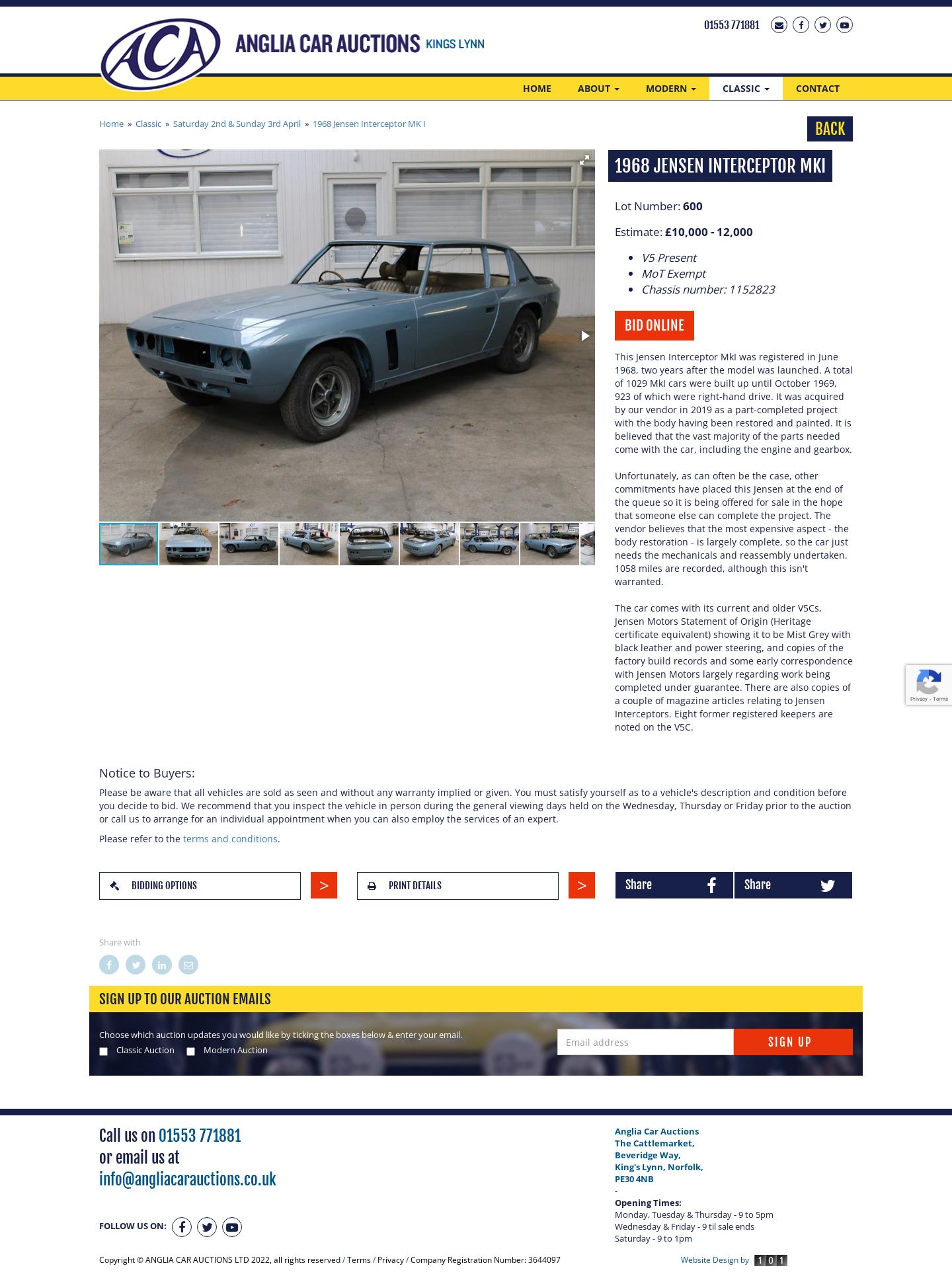Tap the BACK button
952x1276 pixels.
pyautogui.click(x=829, y=129)
